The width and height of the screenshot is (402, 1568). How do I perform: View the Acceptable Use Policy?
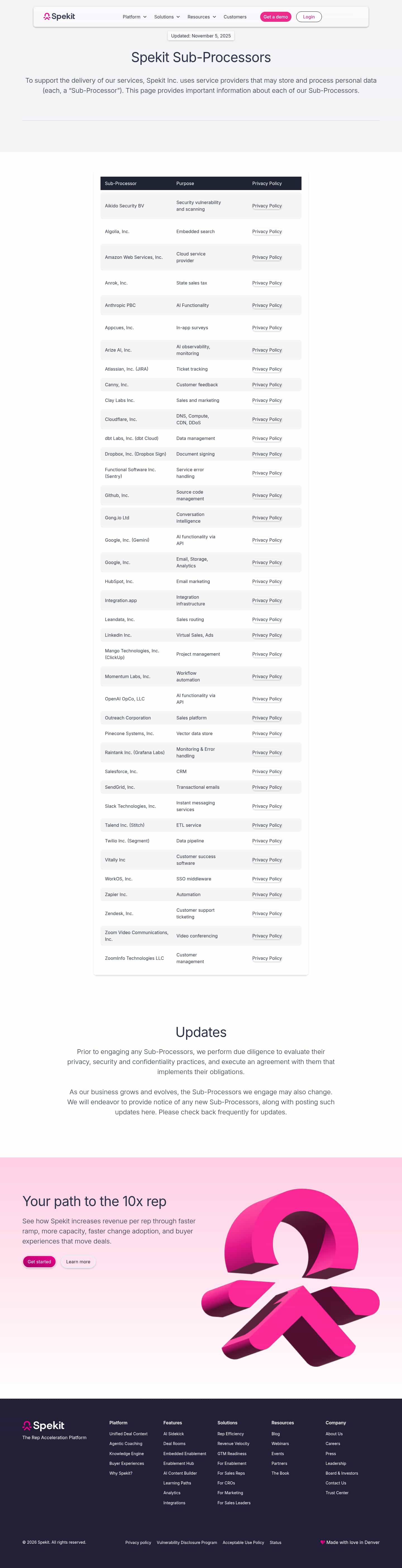click(x=243, y=1543)
